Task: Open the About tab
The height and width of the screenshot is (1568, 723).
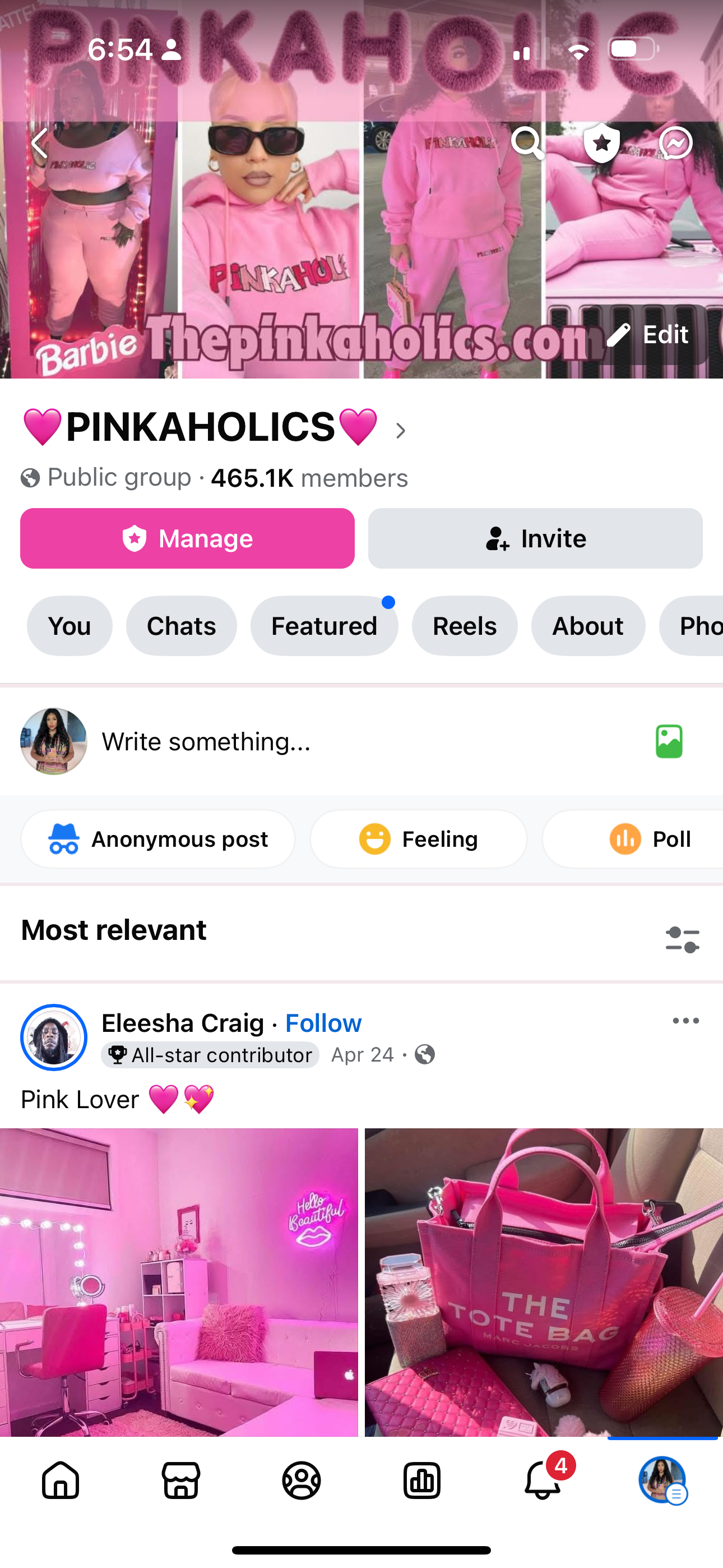Action: pos(587,626)
